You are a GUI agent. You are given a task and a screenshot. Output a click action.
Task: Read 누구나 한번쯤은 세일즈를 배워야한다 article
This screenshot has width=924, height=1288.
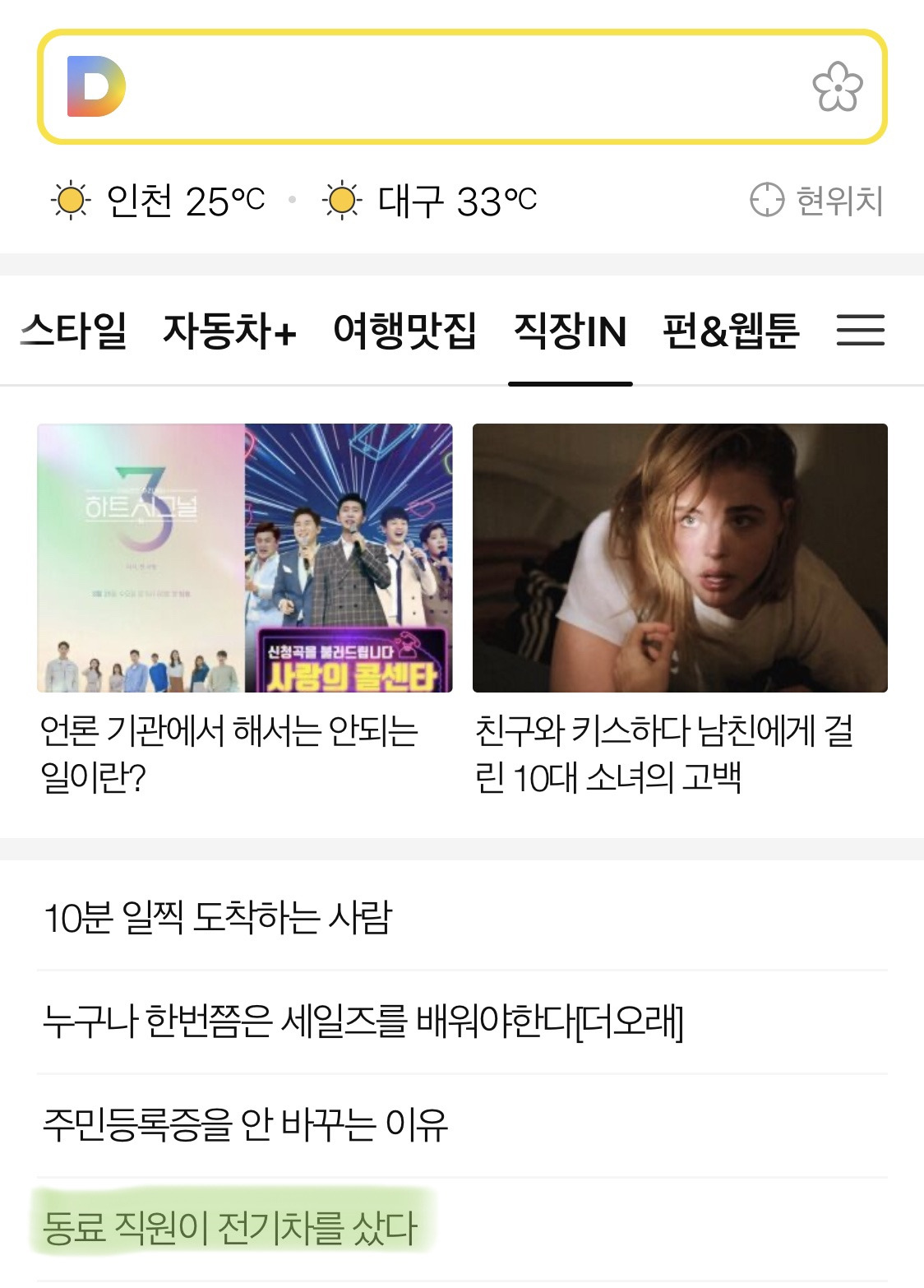(363, 1022)
